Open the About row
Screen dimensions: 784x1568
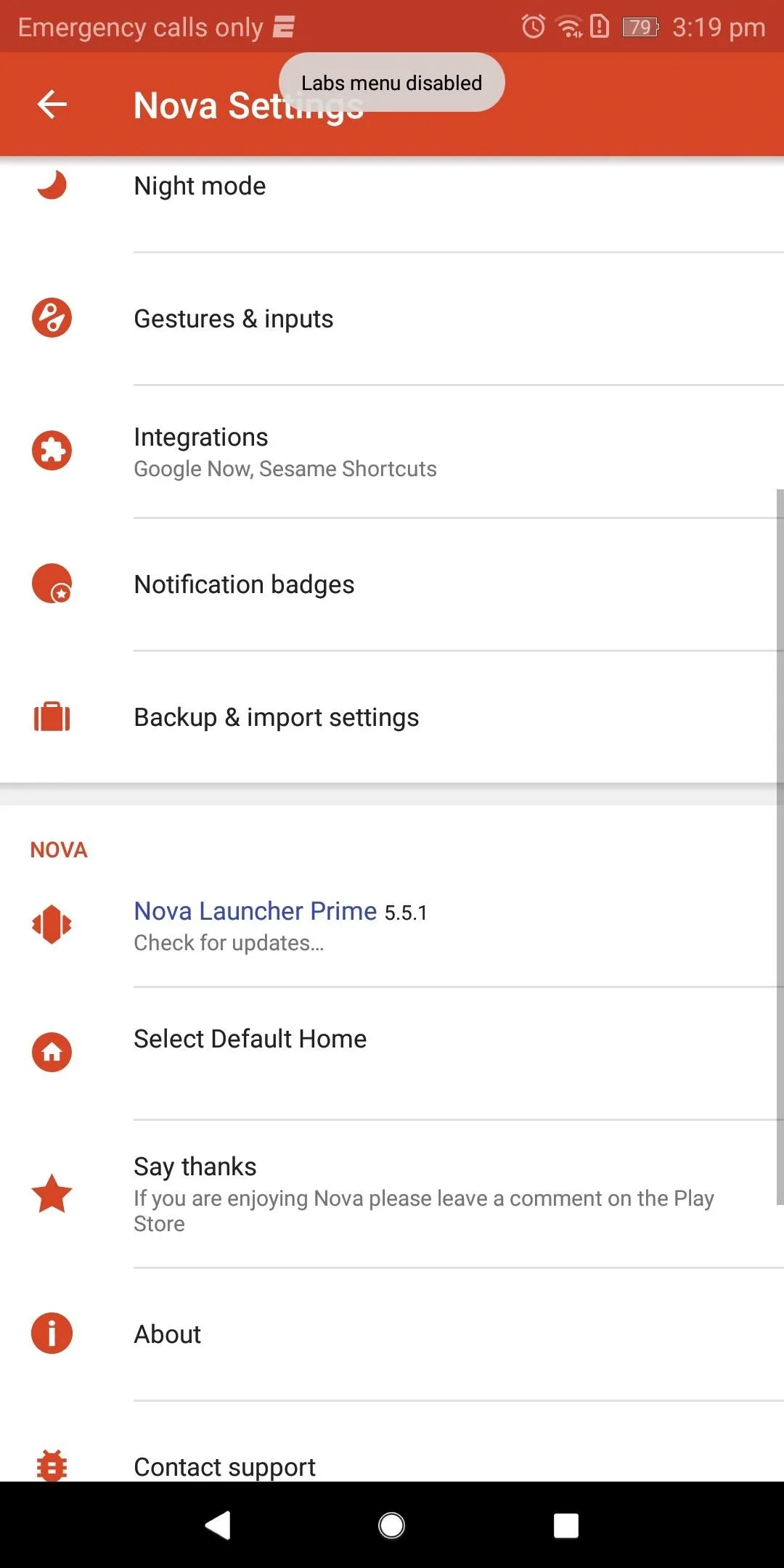click(x=392, y=1334)
